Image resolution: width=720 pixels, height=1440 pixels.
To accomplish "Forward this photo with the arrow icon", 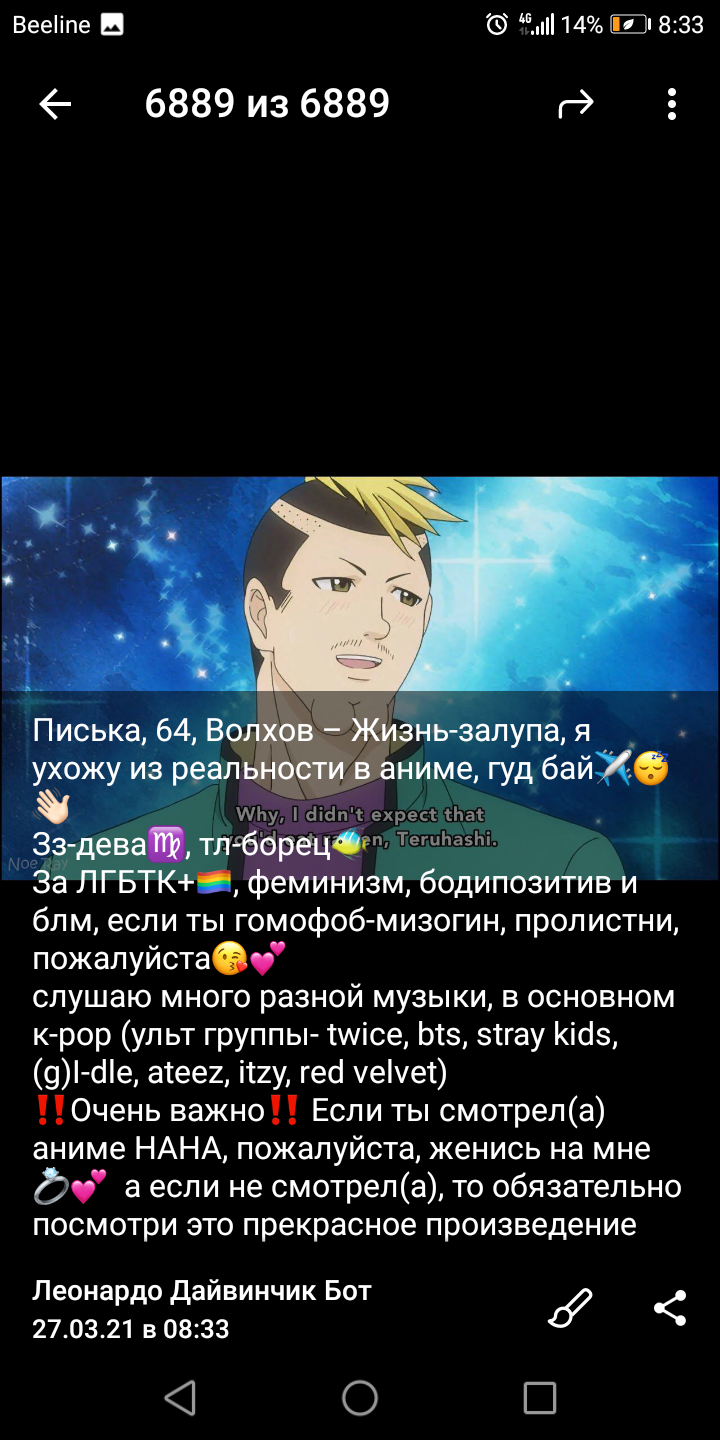I will 576,104.
